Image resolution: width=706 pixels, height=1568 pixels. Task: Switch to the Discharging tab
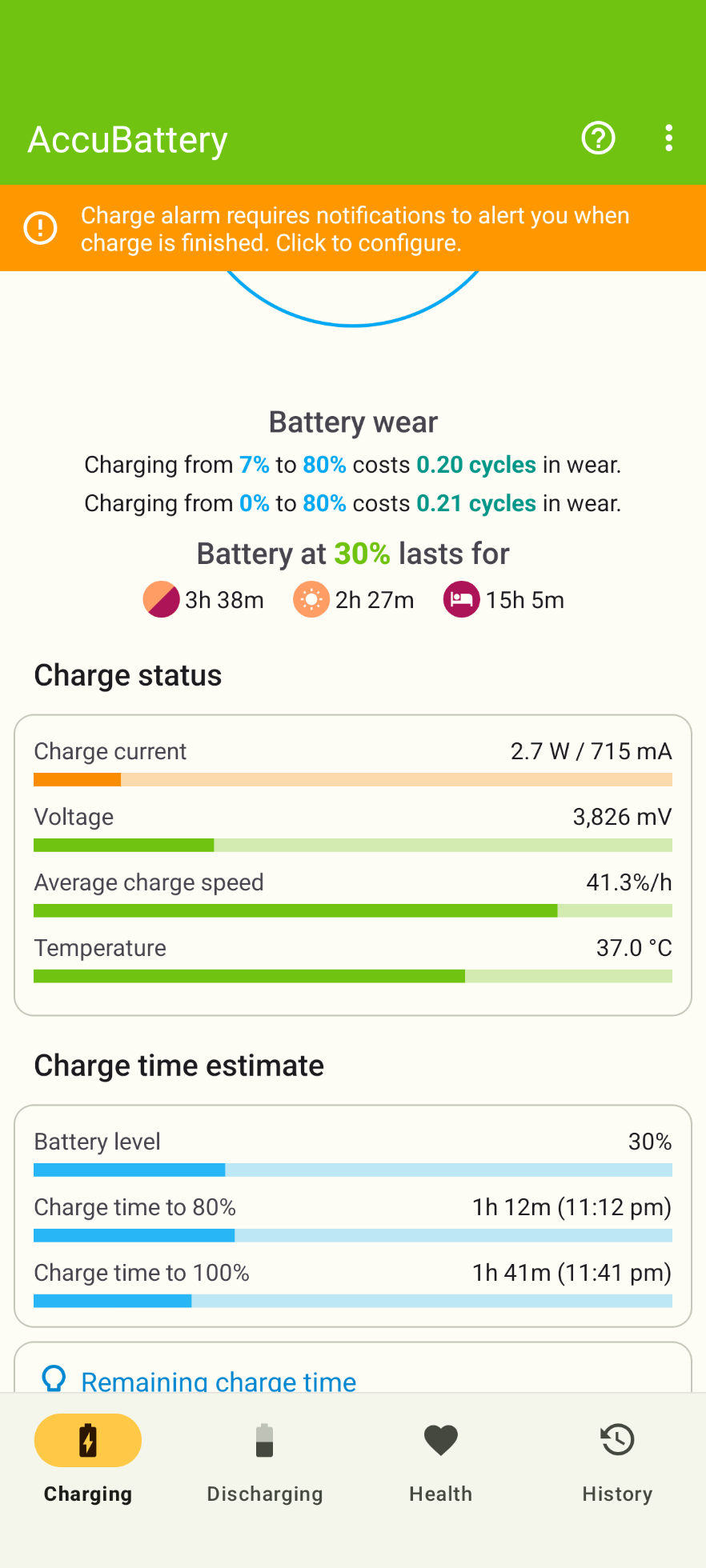click(264, 1459)
